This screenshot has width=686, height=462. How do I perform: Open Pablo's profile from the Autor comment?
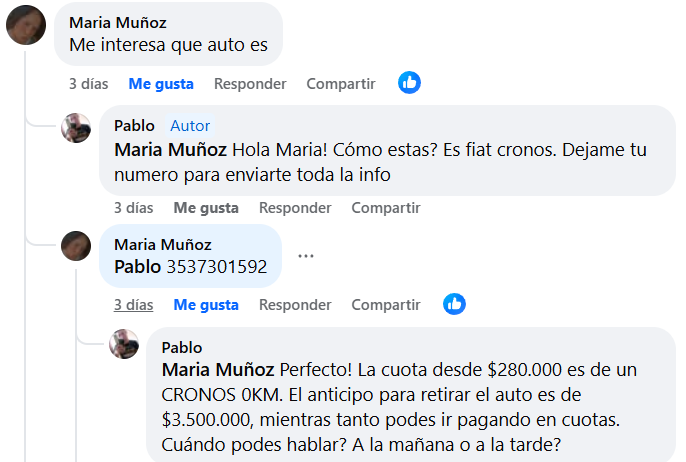(134, 126)
